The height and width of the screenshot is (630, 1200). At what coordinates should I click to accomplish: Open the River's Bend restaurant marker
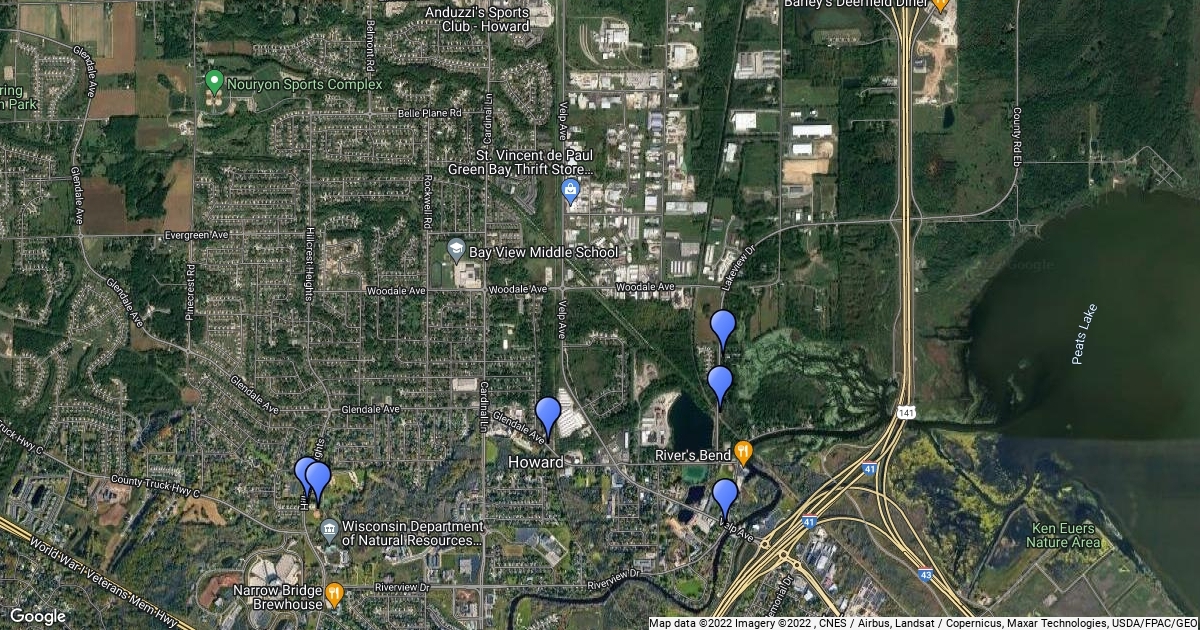click(x=743, y=452)
